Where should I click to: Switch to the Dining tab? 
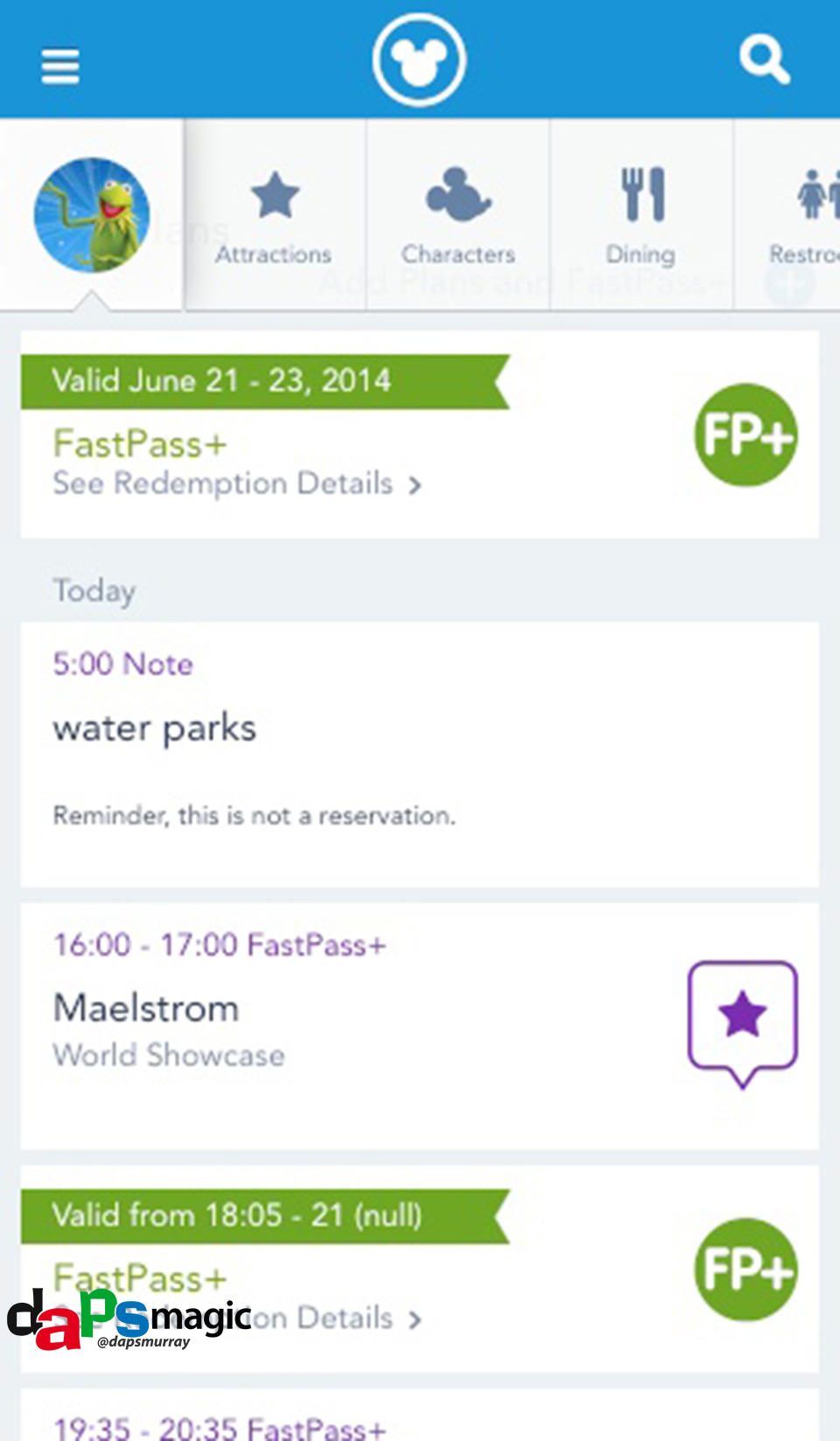[641, 215]
